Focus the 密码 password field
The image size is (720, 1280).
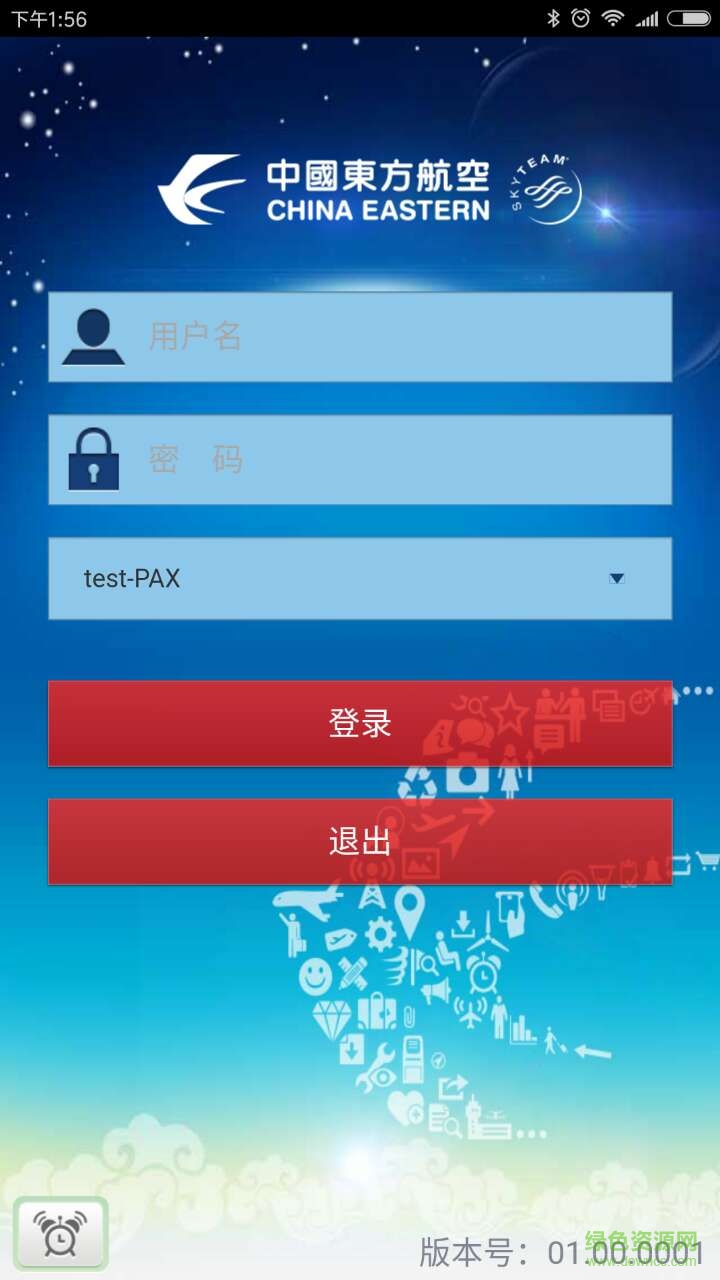pyautogui.click(x=400, y=460)
